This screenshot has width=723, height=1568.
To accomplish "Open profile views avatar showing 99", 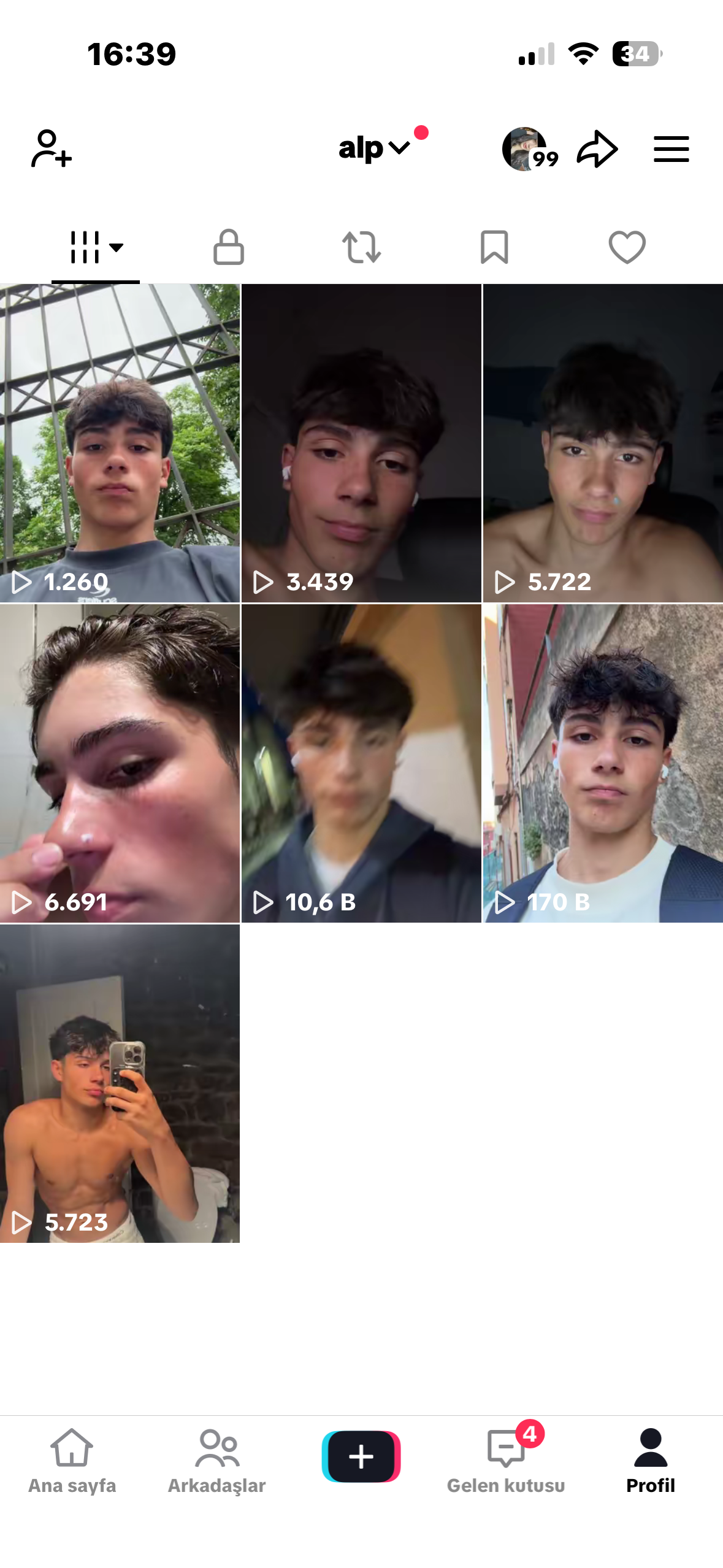I will 526,149.
